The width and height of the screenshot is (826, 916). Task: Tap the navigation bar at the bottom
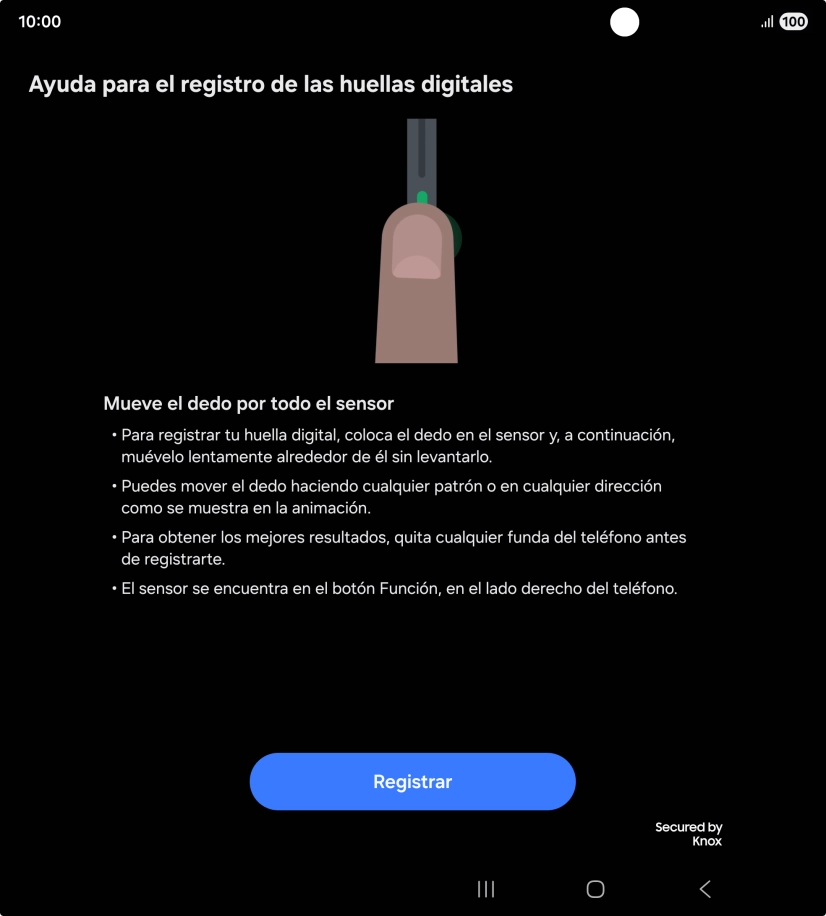point(413,889)
